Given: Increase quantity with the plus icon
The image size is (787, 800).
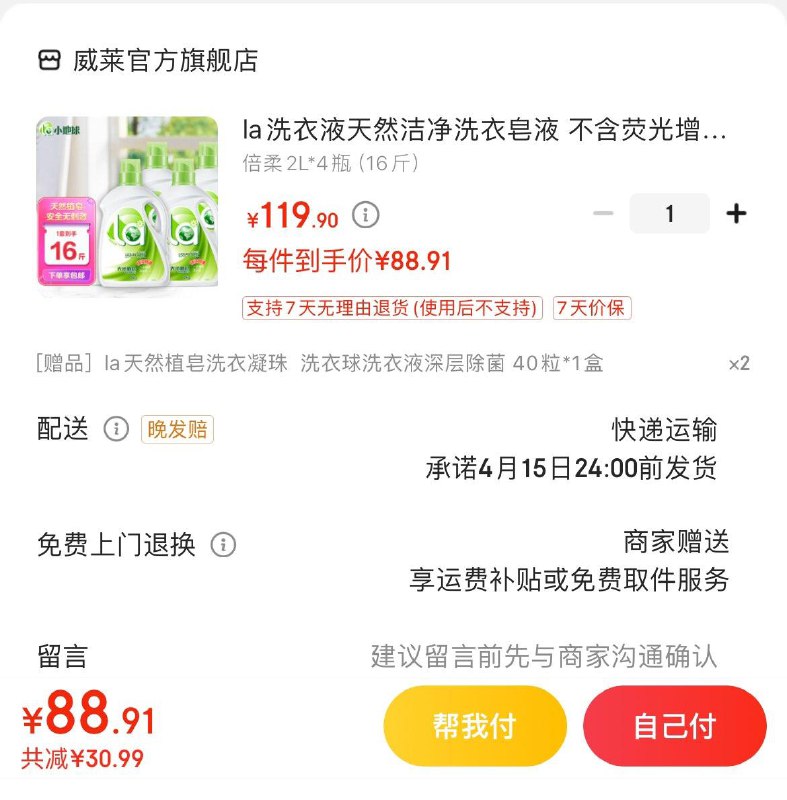Looking at the screenshot, I should coord(737,212).
